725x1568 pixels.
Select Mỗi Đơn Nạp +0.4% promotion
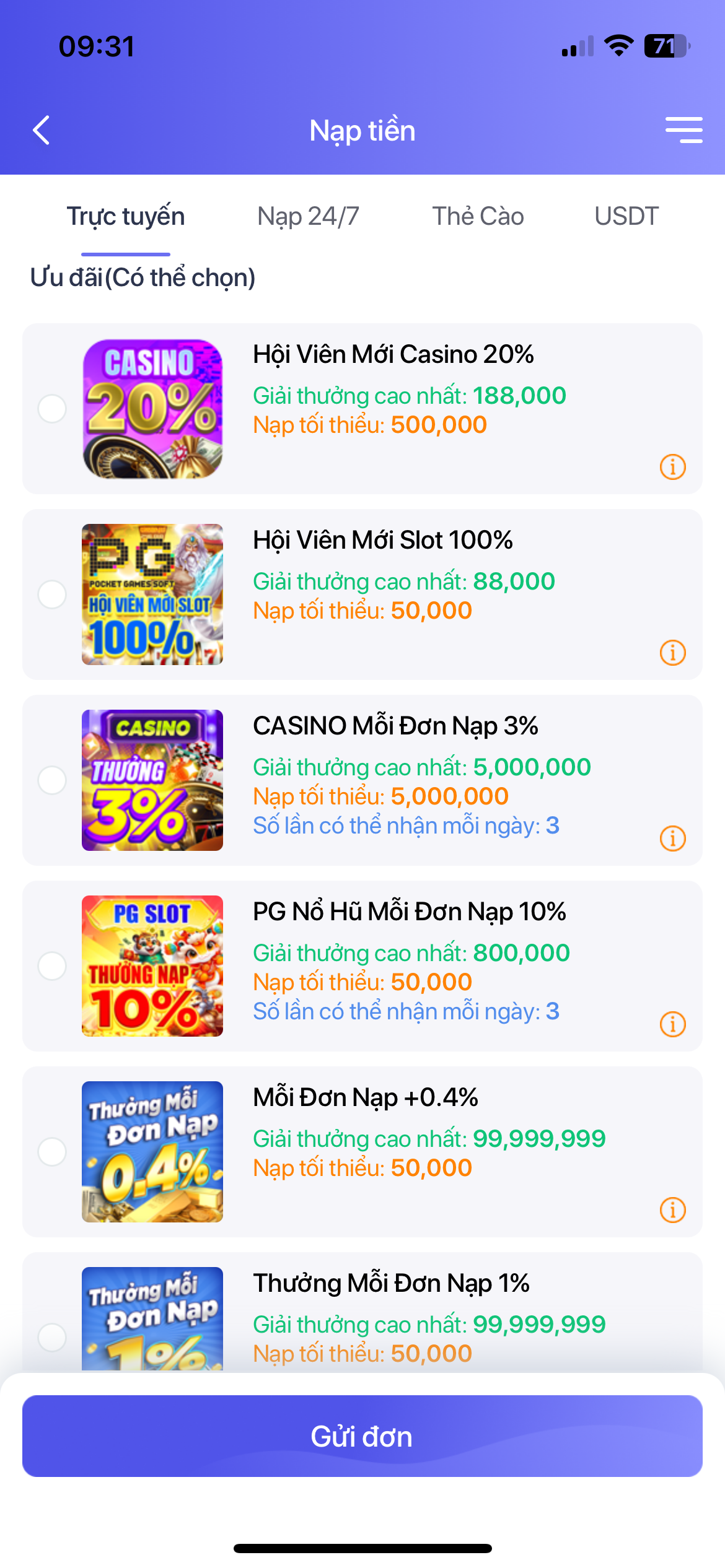pos(52,1152)
